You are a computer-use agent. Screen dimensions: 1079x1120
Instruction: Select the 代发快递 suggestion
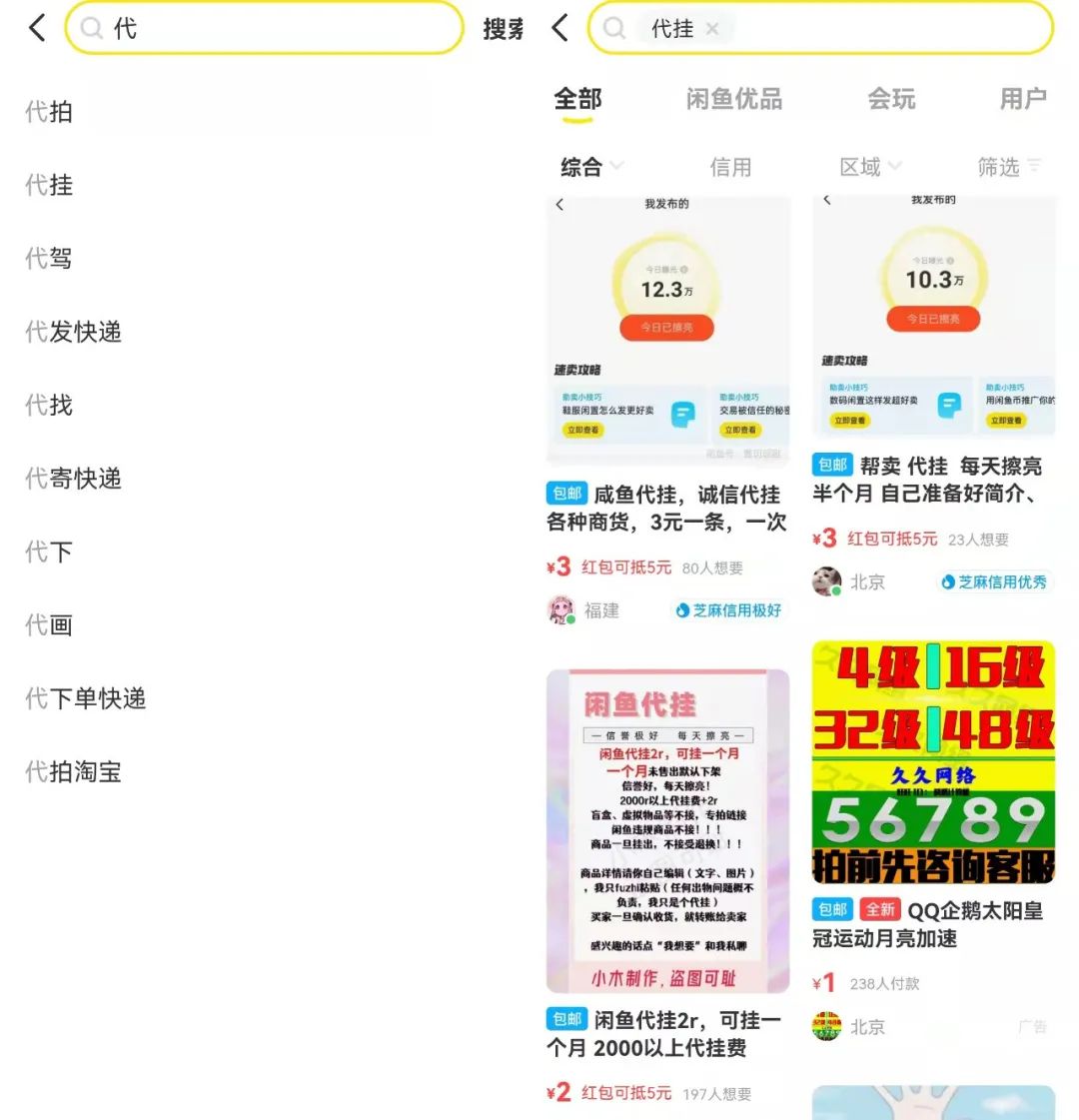[x=73, y=332]
